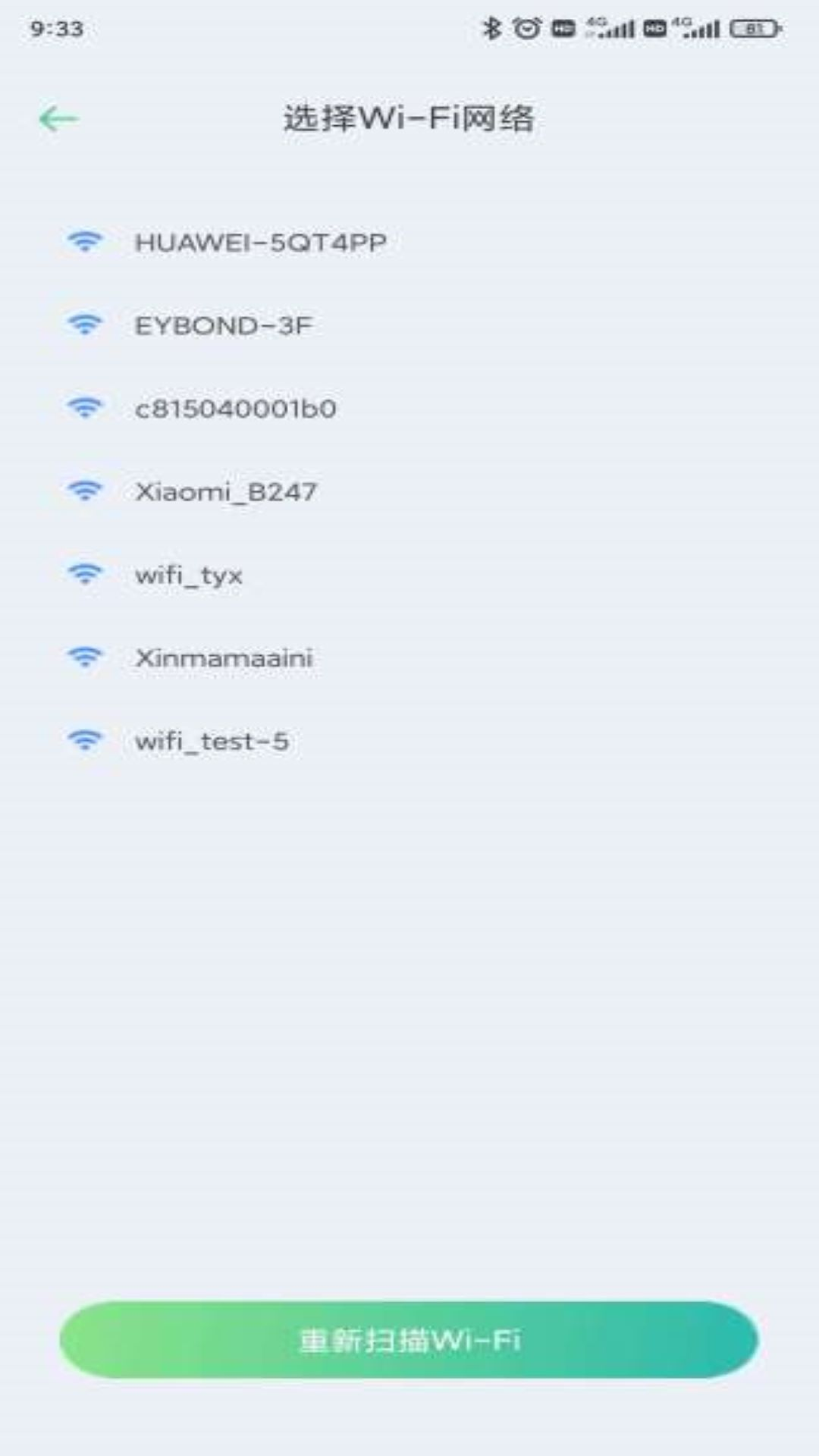Choose the EYBOND-3F Wi-Fi network
This screenshot has height=1456, width=819.
[x=223, y=326]
